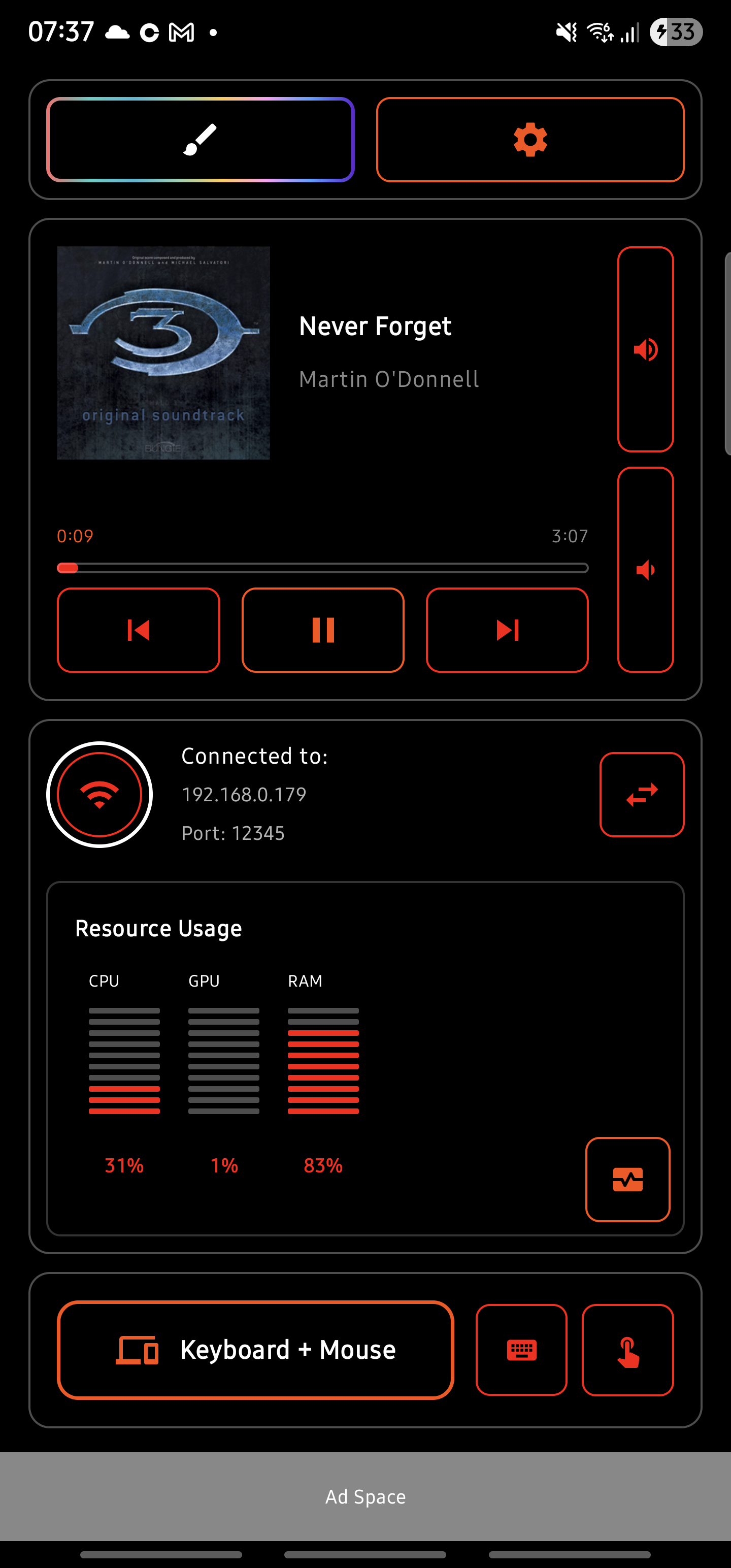Open the keyboard-only input
Screen dimensions: 731x1568
[x=521, y=1350]
